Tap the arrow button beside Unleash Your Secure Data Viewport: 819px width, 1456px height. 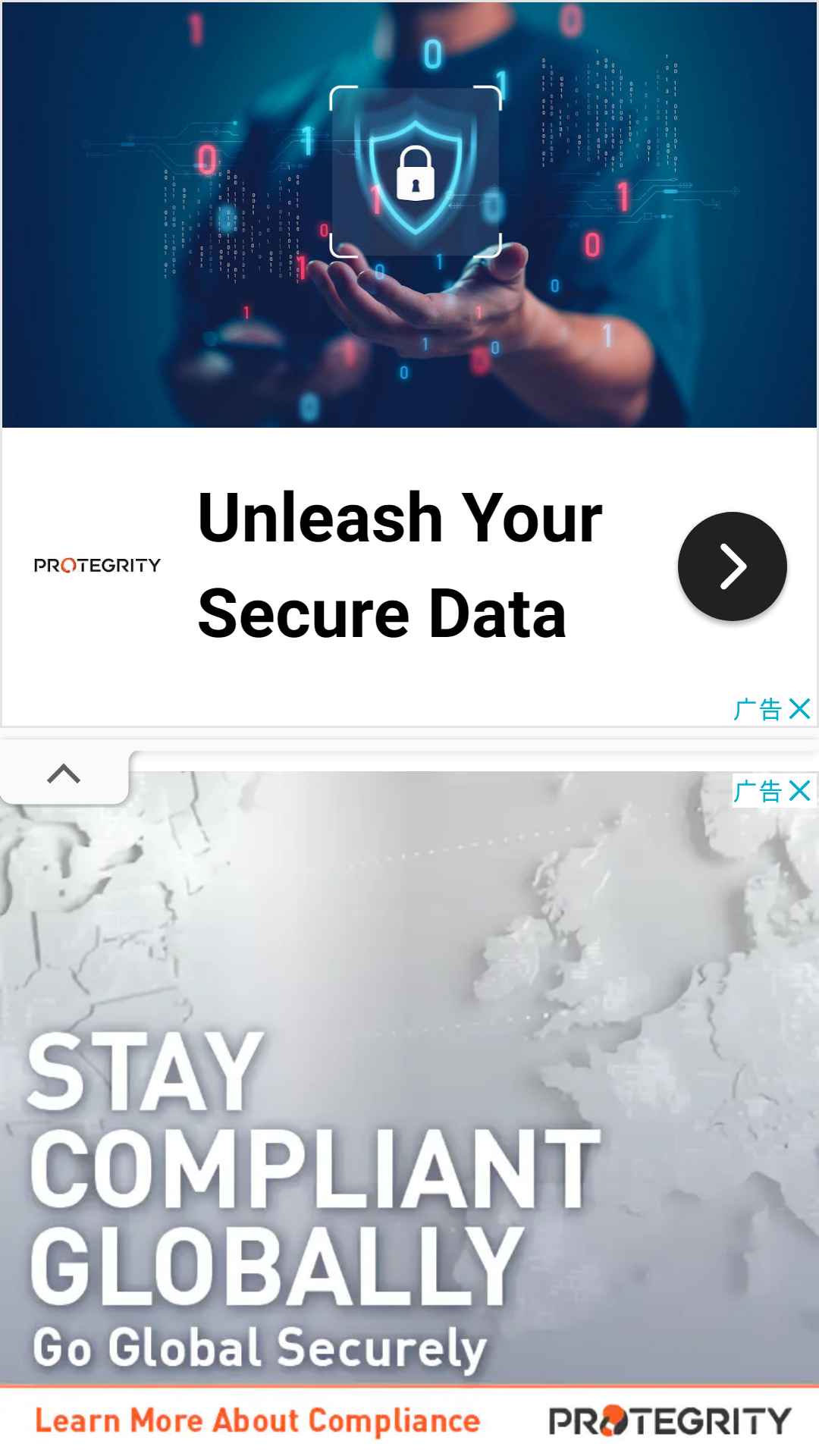(732, 566)
